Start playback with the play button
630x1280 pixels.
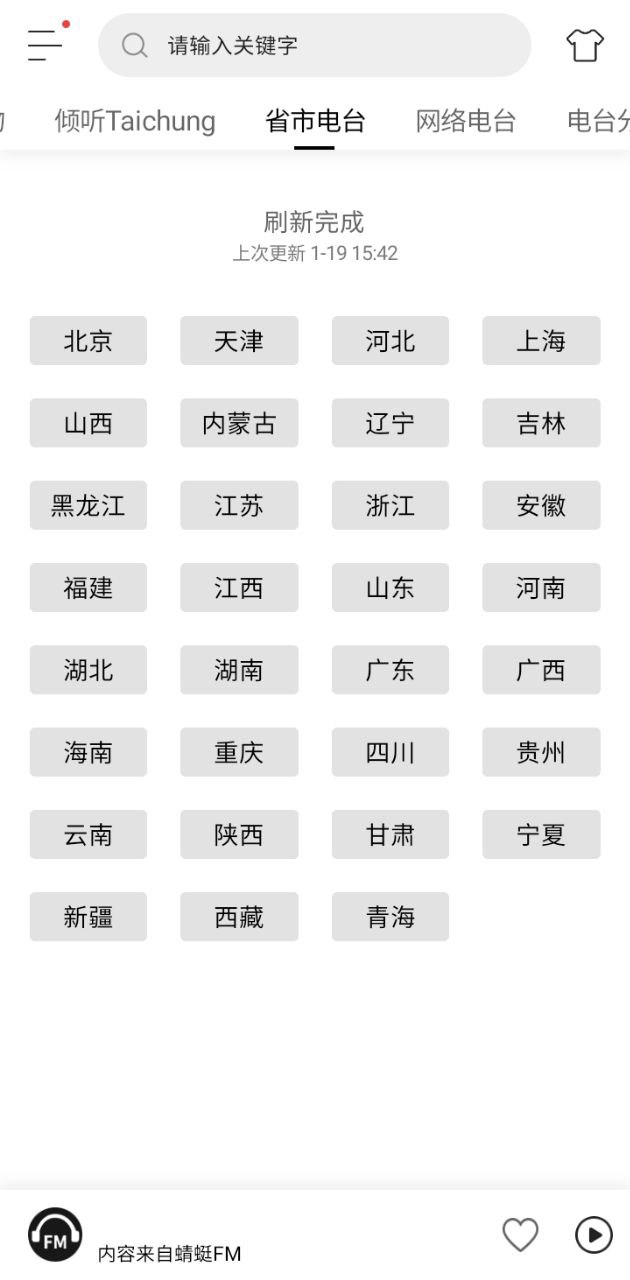pos(594,1235)
